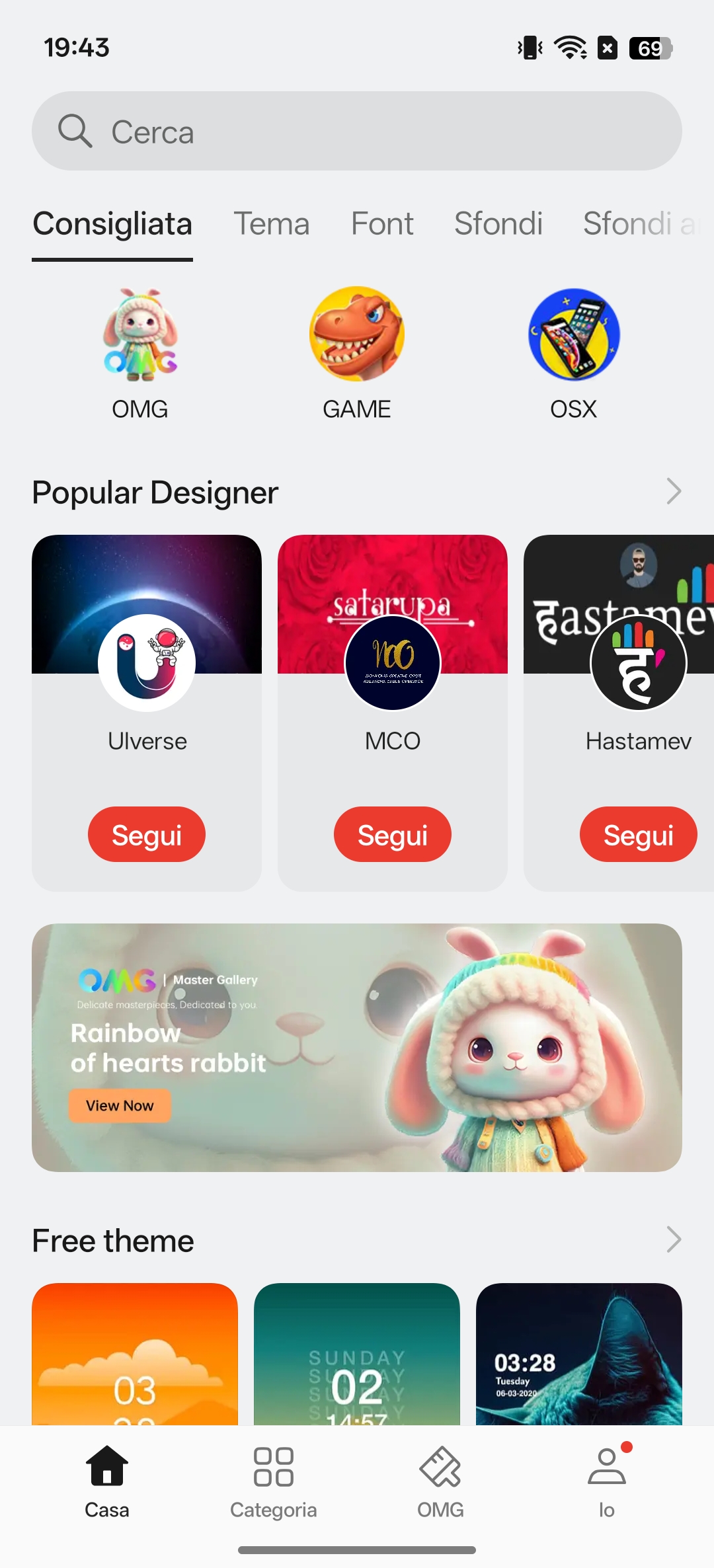The image size is (714, 1568).
Task: Open the orange cloud free theme
Action: click(x=135, y=1354)
